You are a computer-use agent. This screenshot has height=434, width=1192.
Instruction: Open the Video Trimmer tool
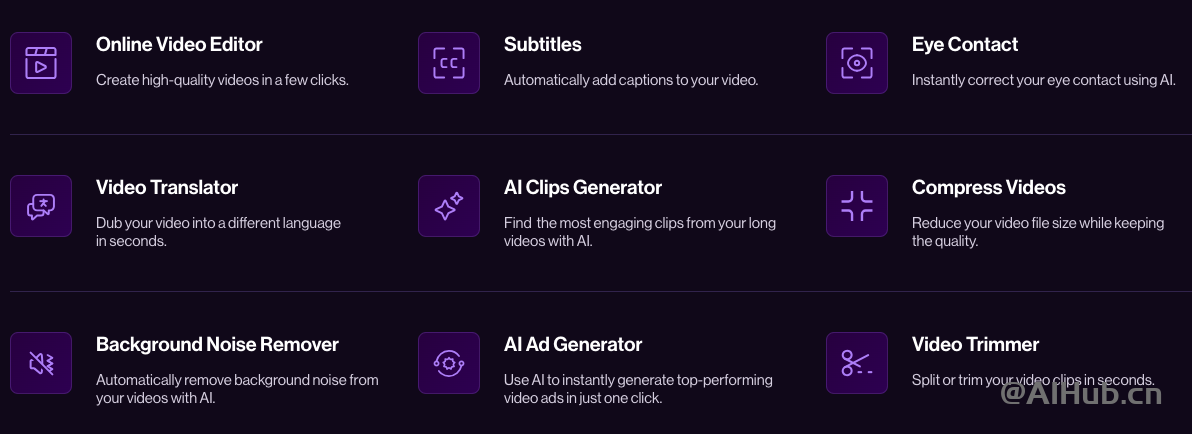click(x=975, y=345)
